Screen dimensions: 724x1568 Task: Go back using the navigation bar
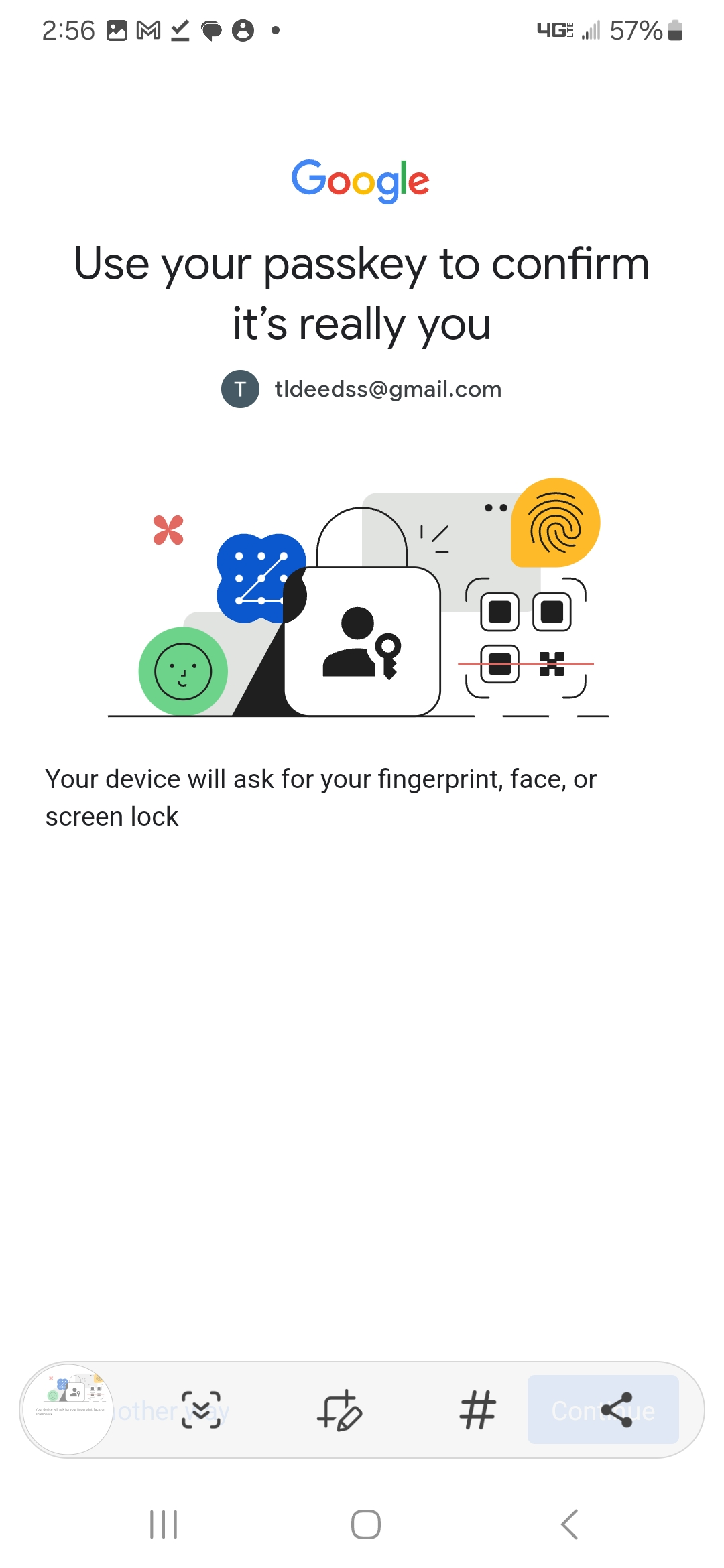tap(569, 1524)
